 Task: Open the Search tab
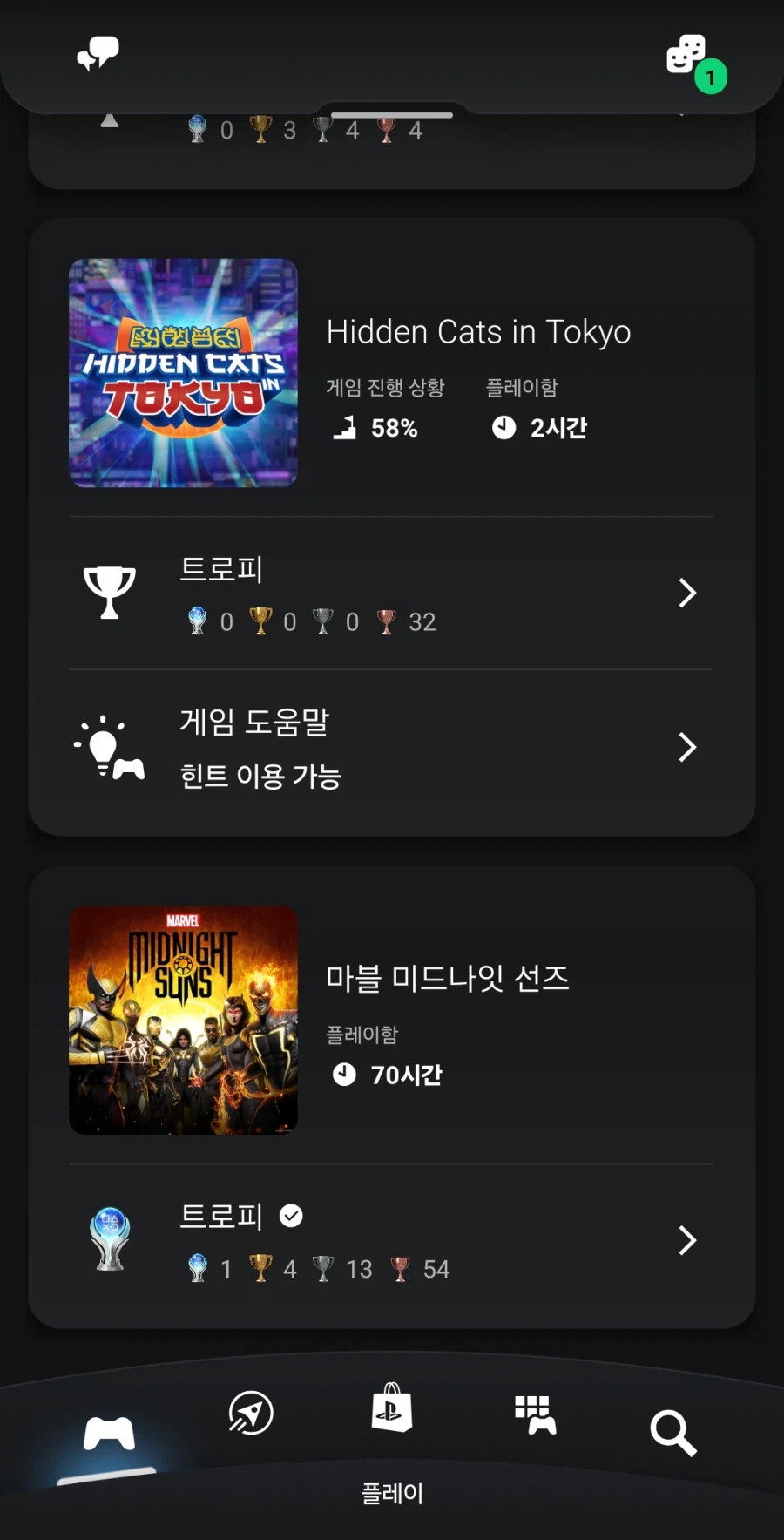[x=673, y=1434]
